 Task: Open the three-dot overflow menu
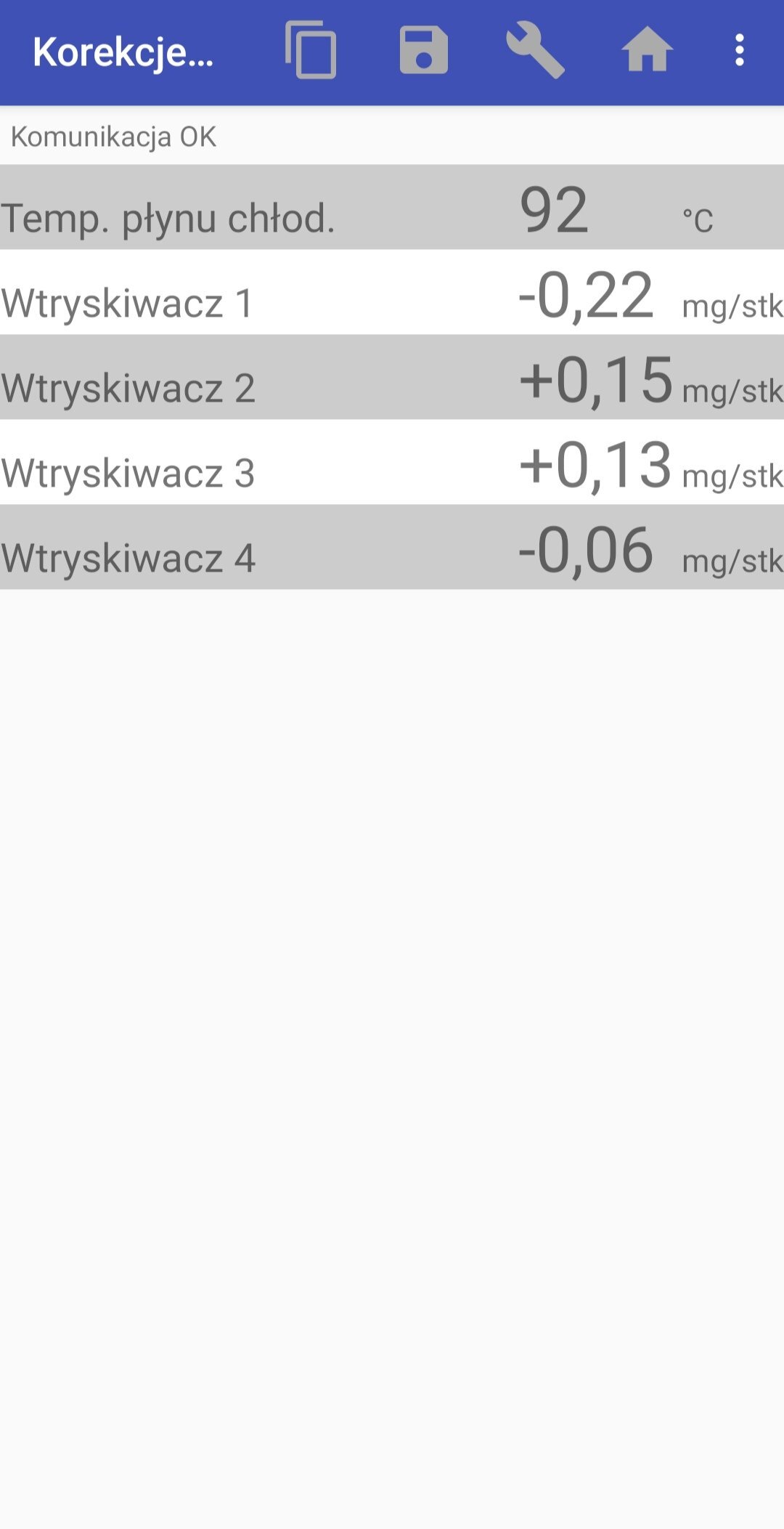click(740, 50)
